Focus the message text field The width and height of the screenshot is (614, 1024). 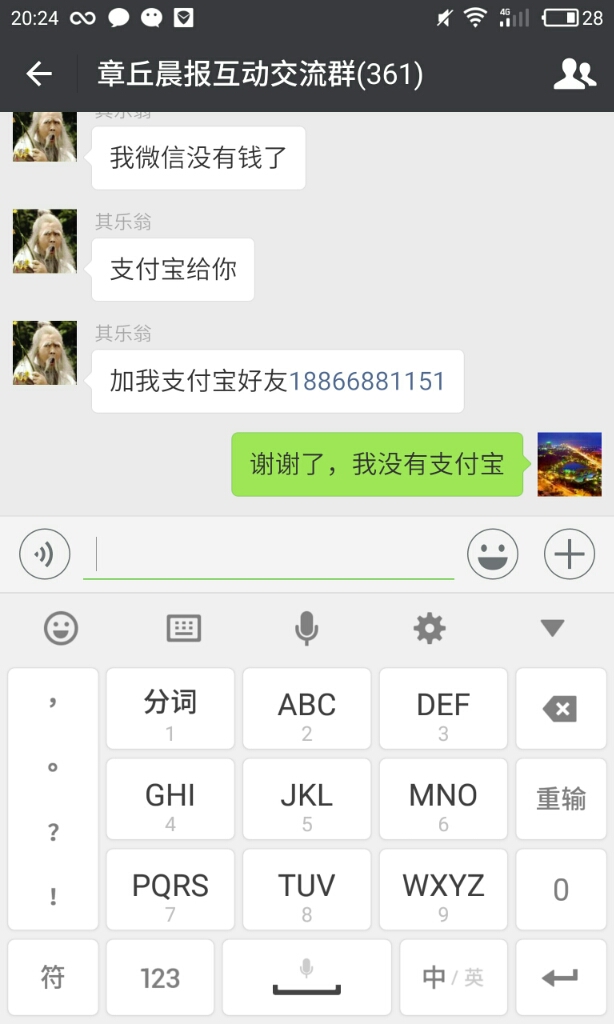(x=268, y=554)
